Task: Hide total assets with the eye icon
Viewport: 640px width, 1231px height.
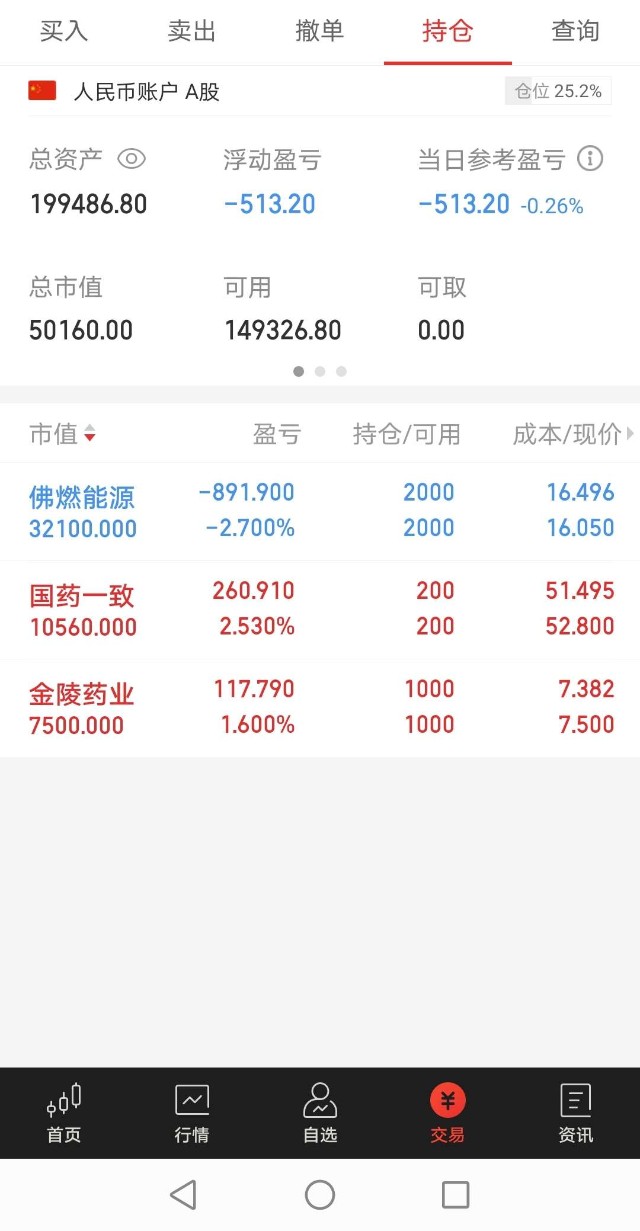Action: (x=132, y=159)
